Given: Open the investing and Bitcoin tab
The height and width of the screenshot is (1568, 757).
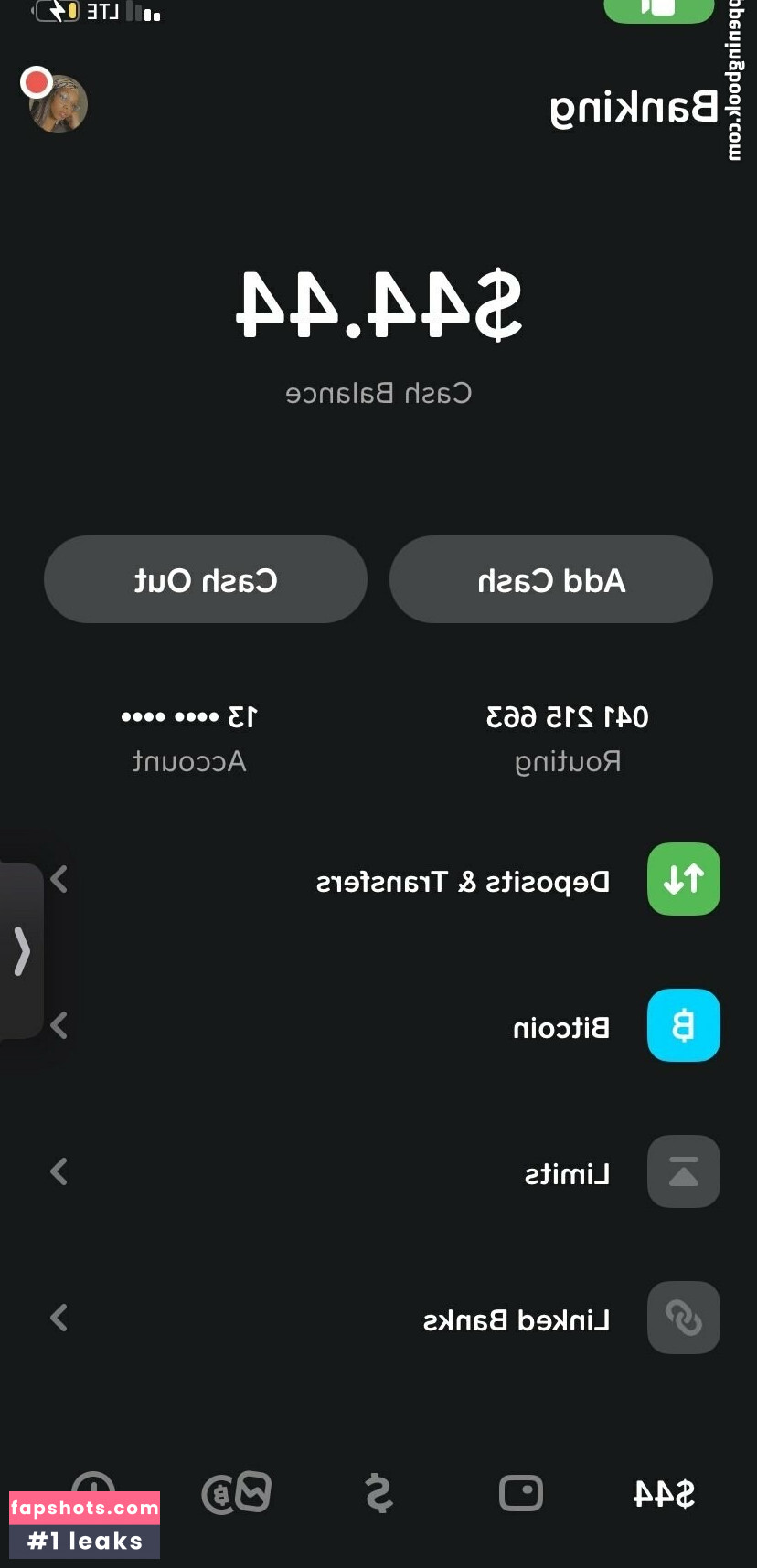Looking at the screenshot, I should point(236,1494).
